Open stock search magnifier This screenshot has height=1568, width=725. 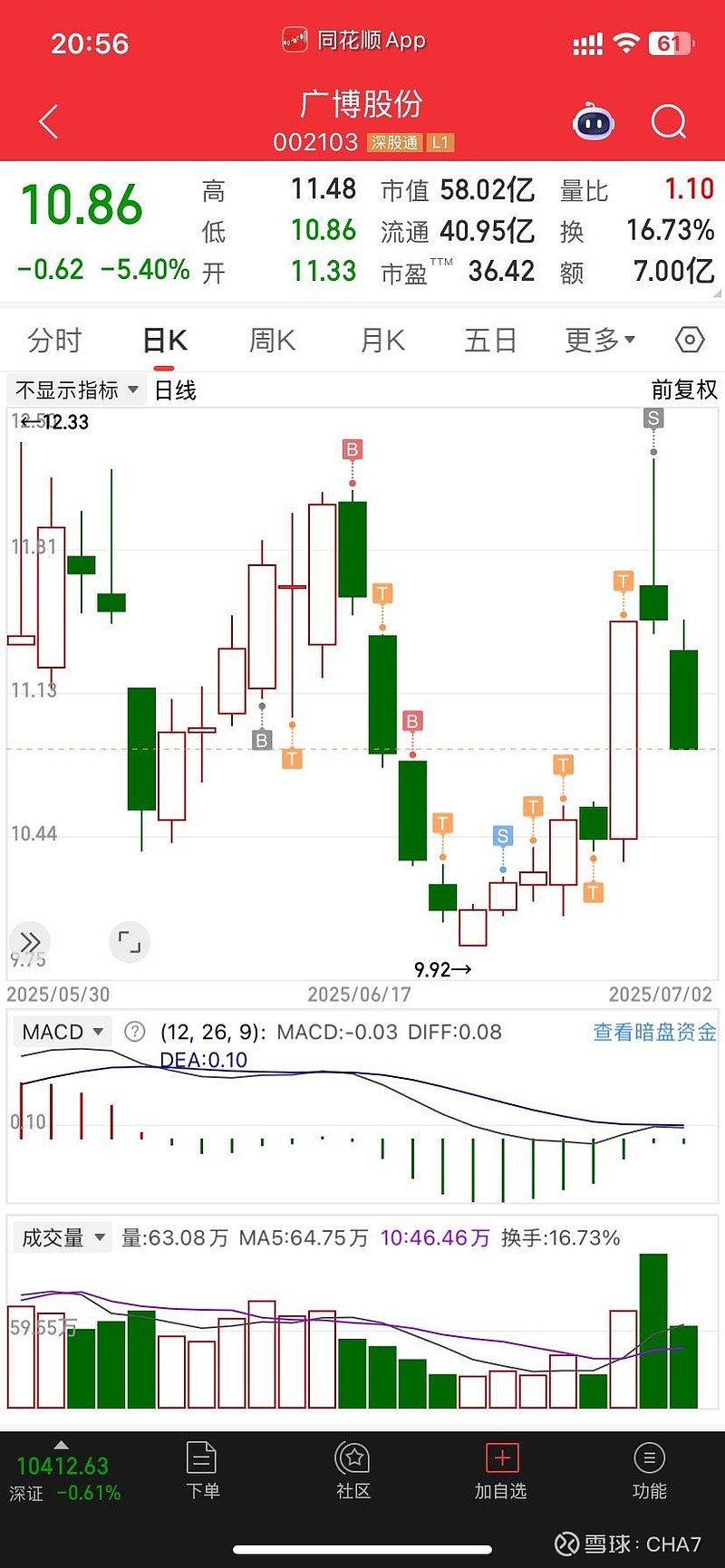(669, 121)
